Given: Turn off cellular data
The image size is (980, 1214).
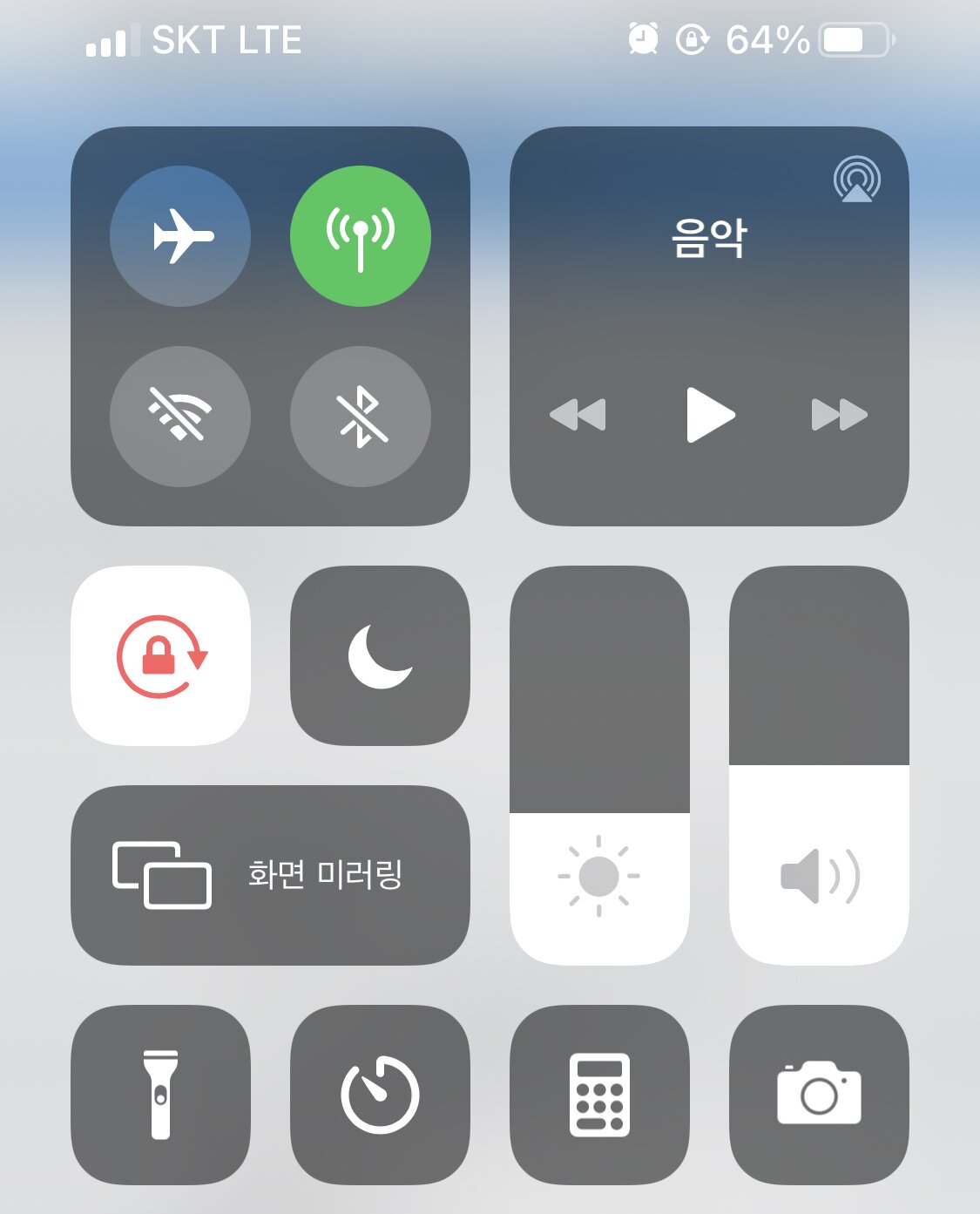Looking at the screenshot, I should [361, 236].
